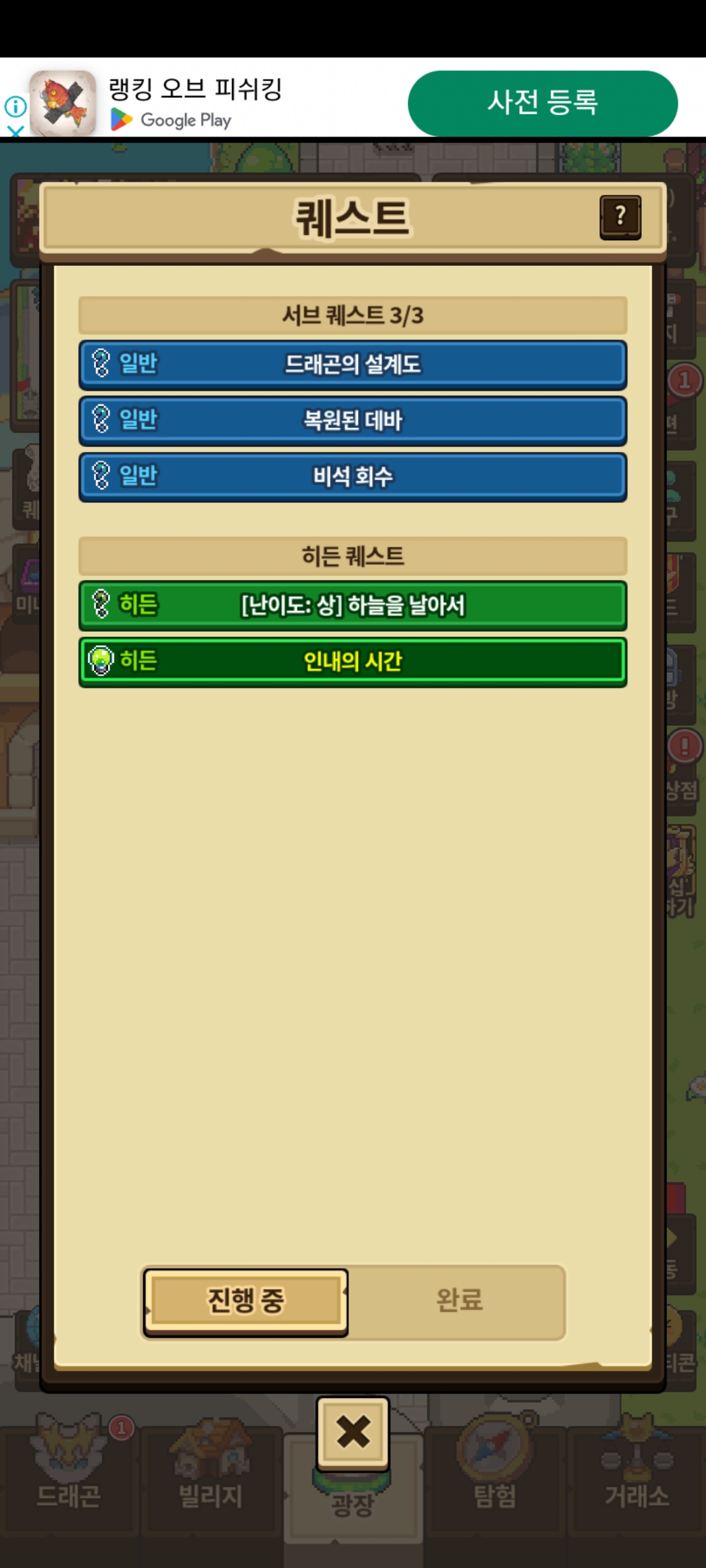Open hidden quest 하늘을 날아서
706x1568 pixels.
point(353,605)
